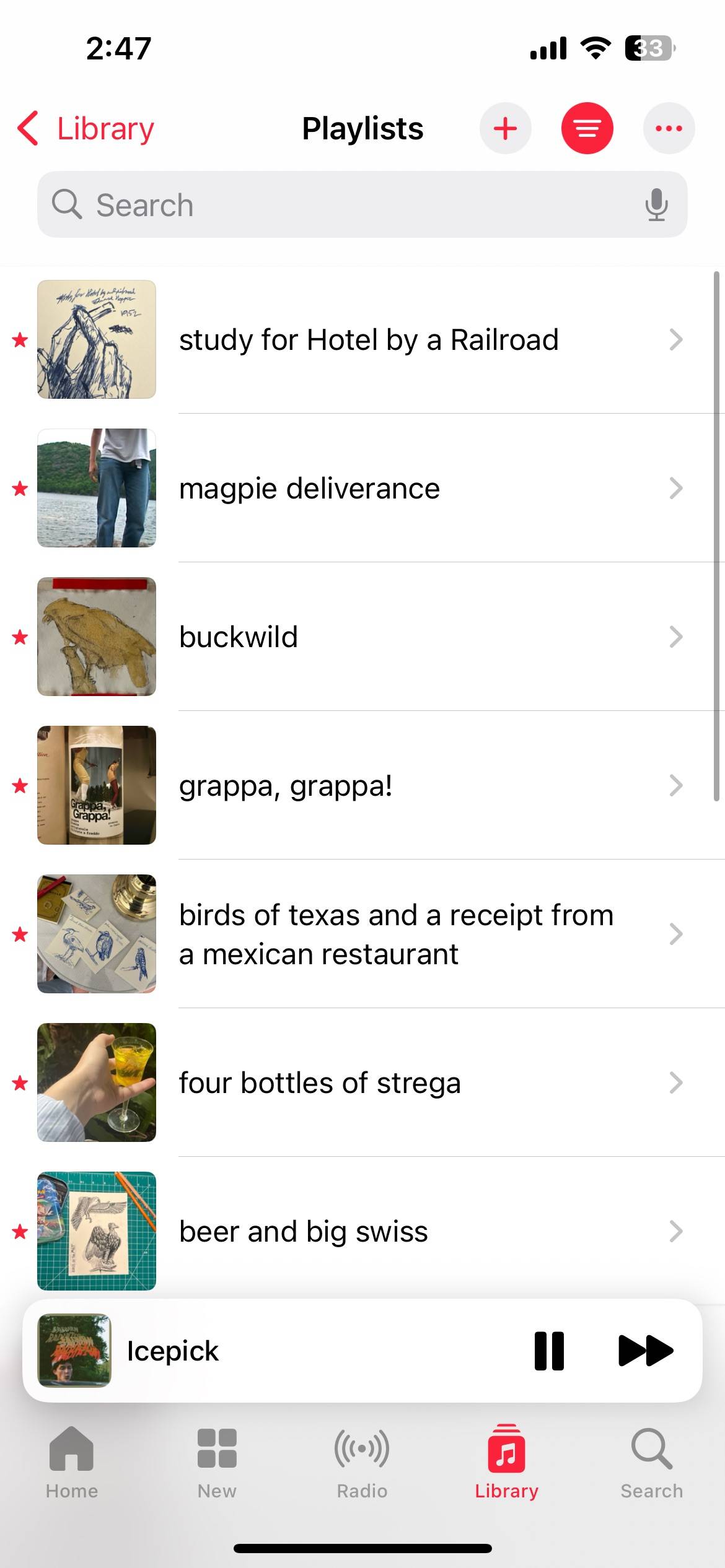Screen dimensions: 725x1568
Task: Create a new playlist with plus button
Action: point(505,128)
